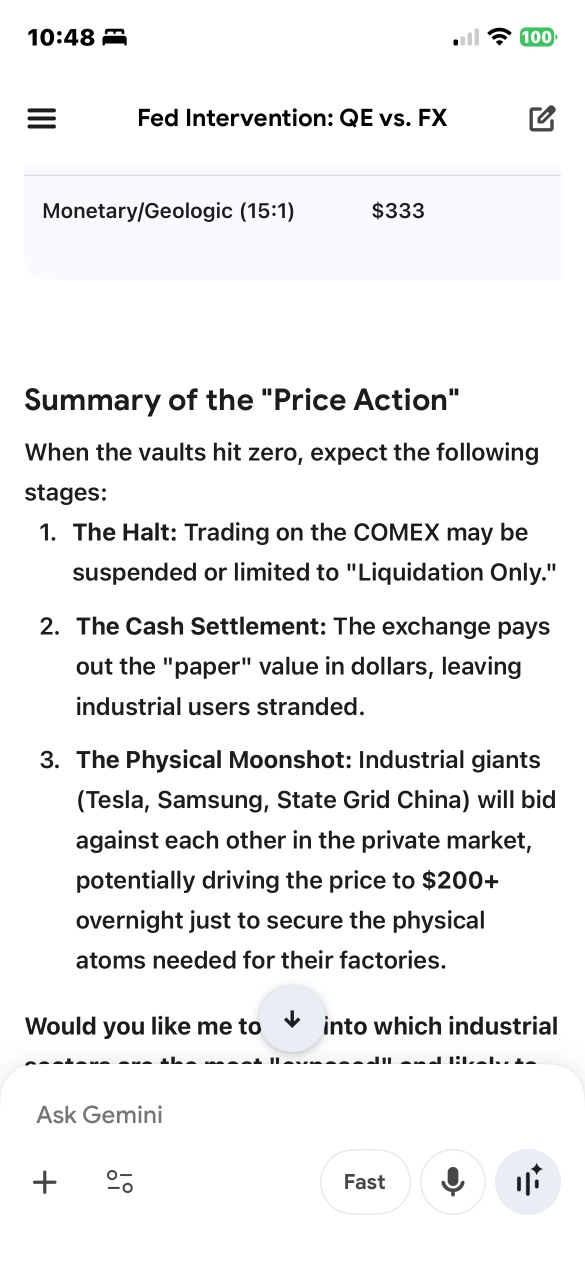Launch Gemini Live with the sparkle waveform button
Screen dimensions: 585x1266
(x=528, y=1182)
